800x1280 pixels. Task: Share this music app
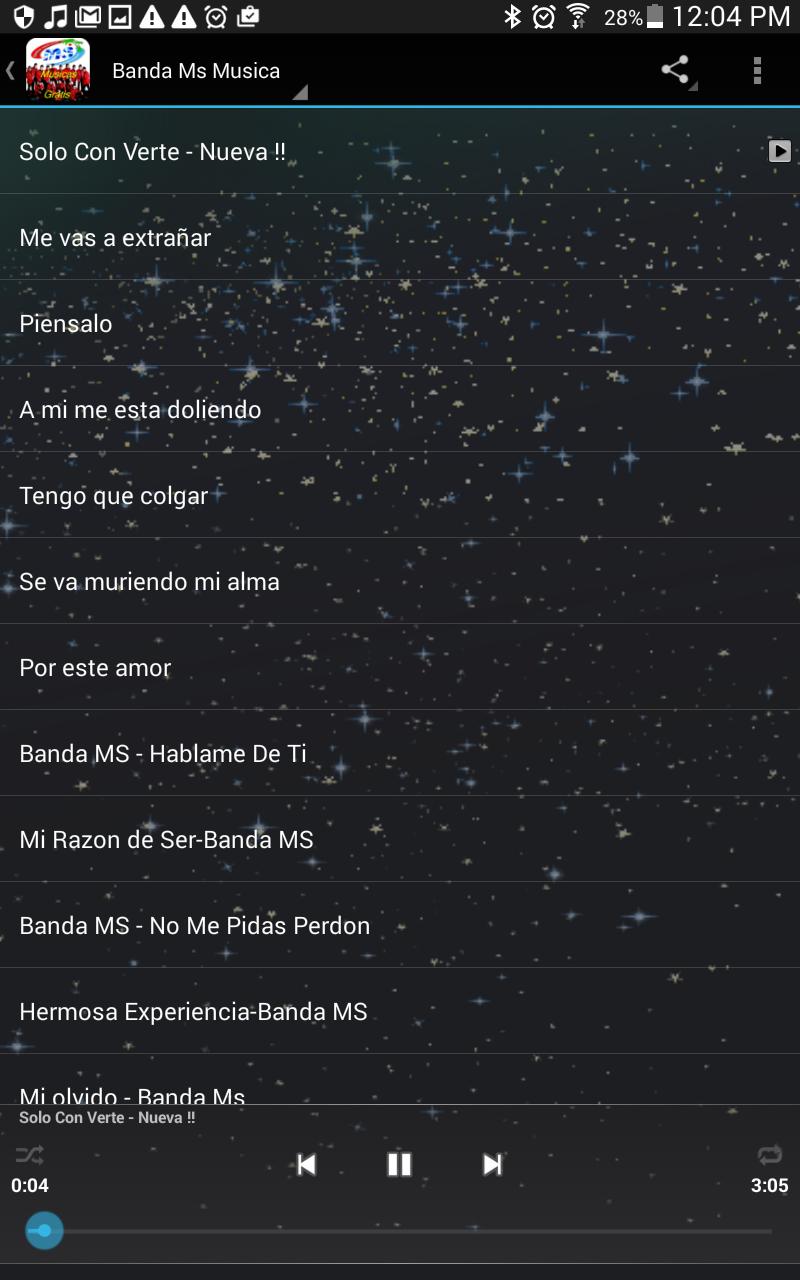point(676,70)
